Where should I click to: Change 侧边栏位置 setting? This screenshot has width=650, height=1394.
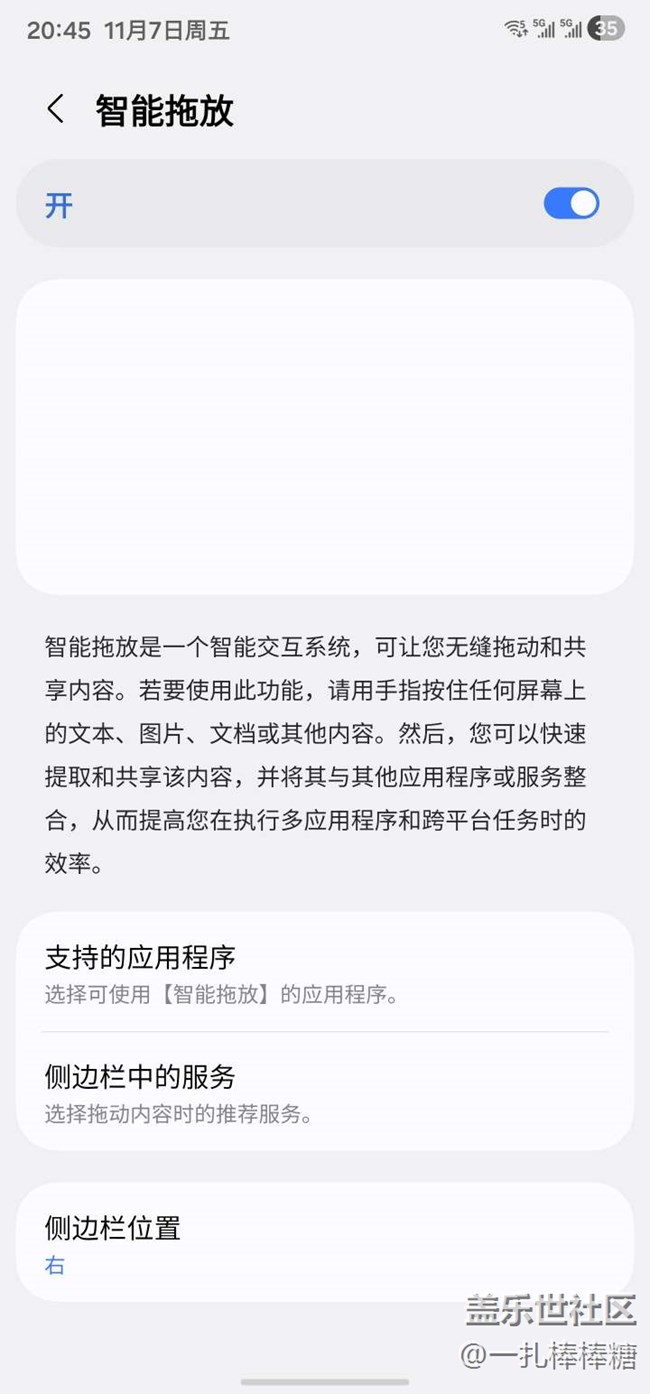324,1242
